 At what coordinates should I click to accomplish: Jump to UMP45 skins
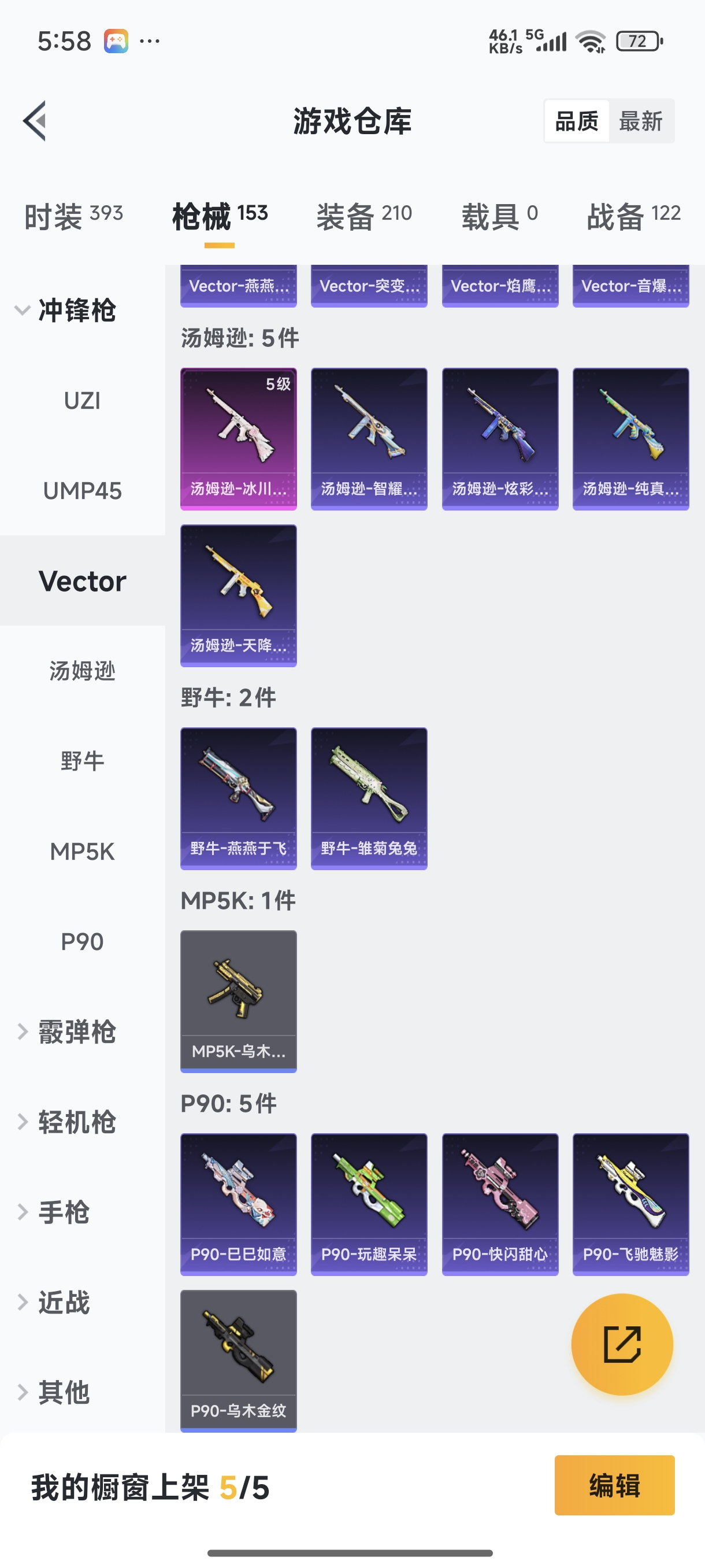[82, 491]
